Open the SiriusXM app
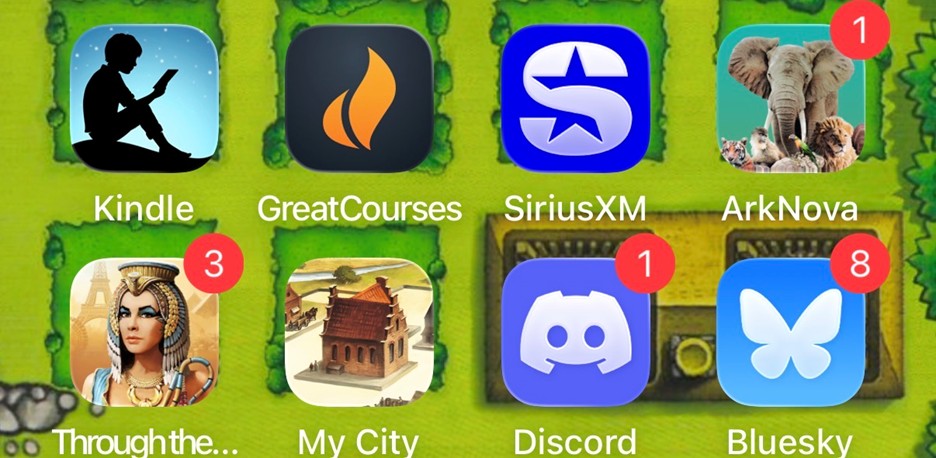Image resolution: width=936 pixels, height=458 pixels. coord(576,98)
